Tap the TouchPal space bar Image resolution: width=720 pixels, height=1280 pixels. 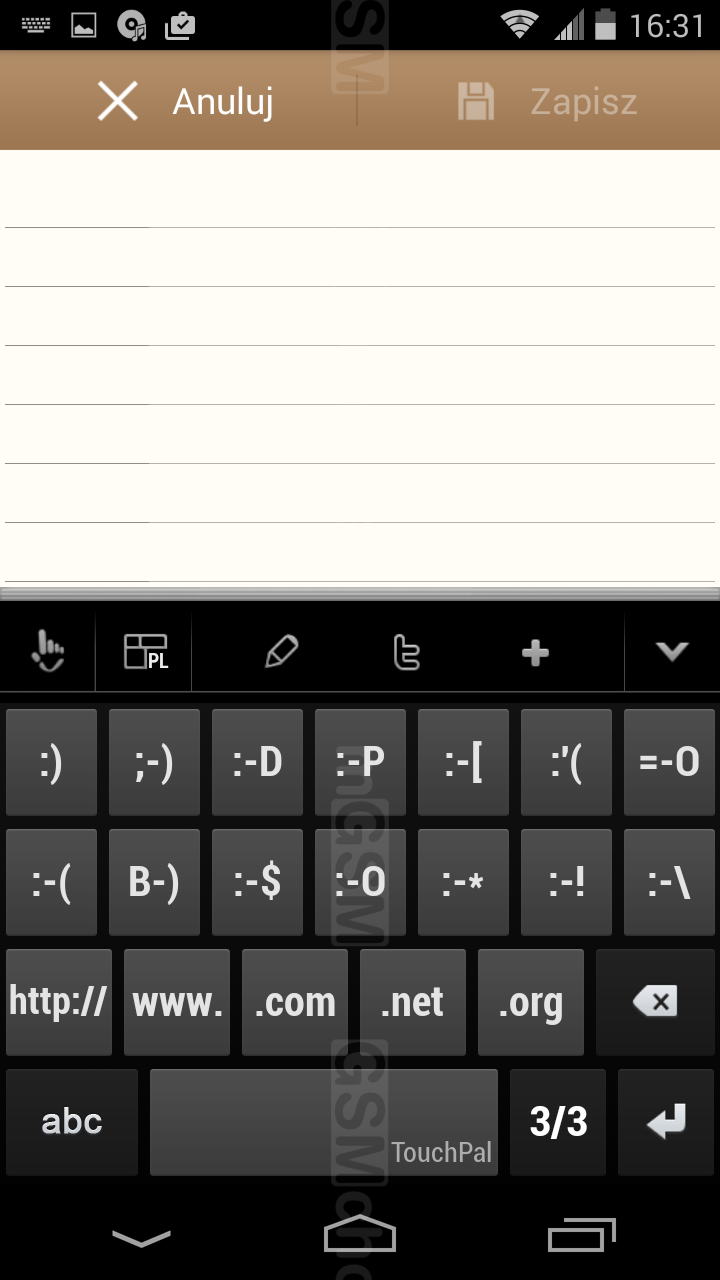click(x=324, y=1122)
